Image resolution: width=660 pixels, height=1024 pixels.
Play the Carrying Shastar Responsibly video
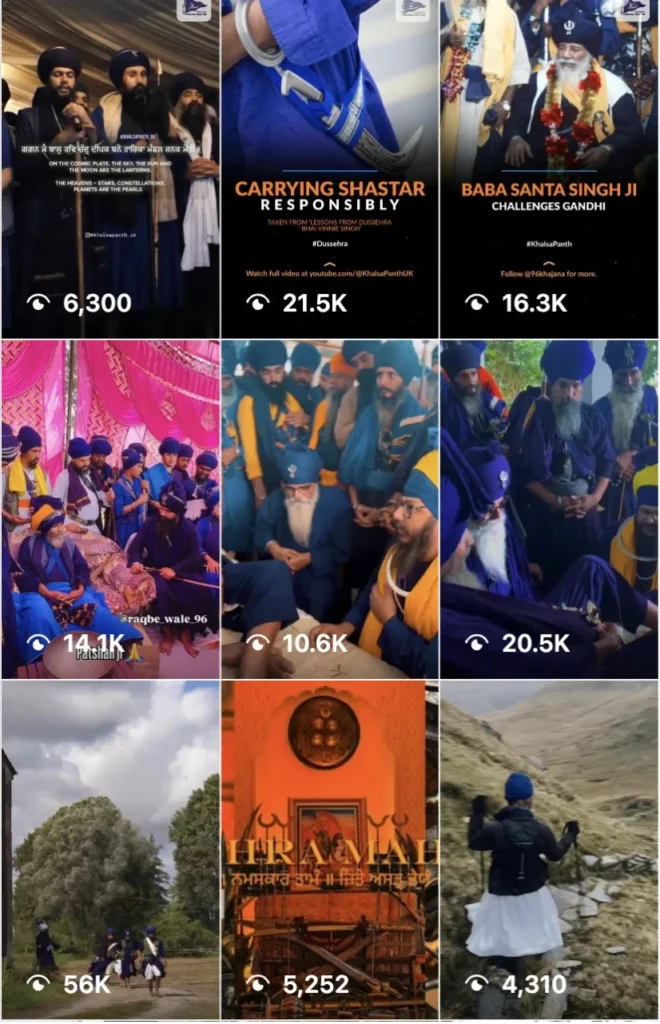pos(329,168)
